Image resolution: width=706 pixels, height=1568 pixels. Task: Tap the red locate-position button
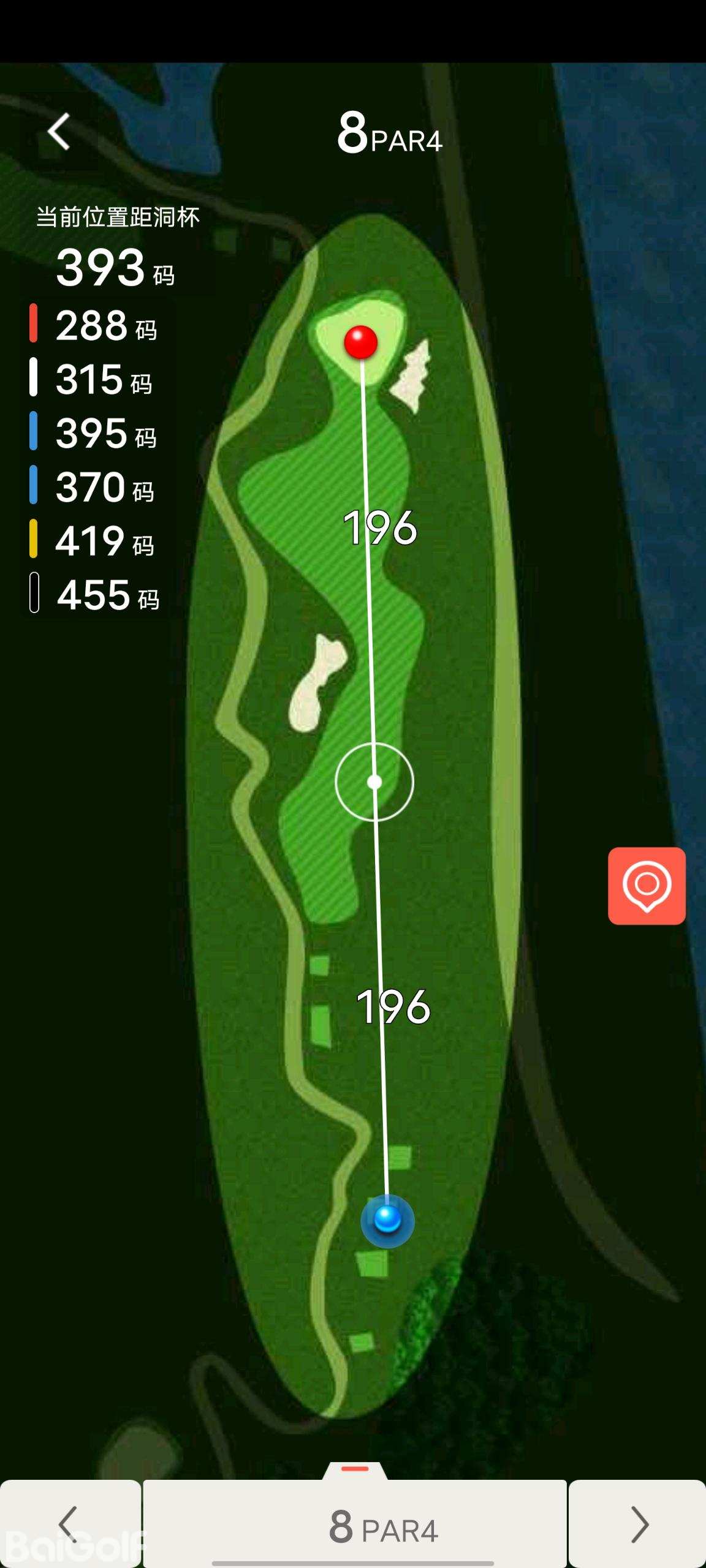coord(647,886)
